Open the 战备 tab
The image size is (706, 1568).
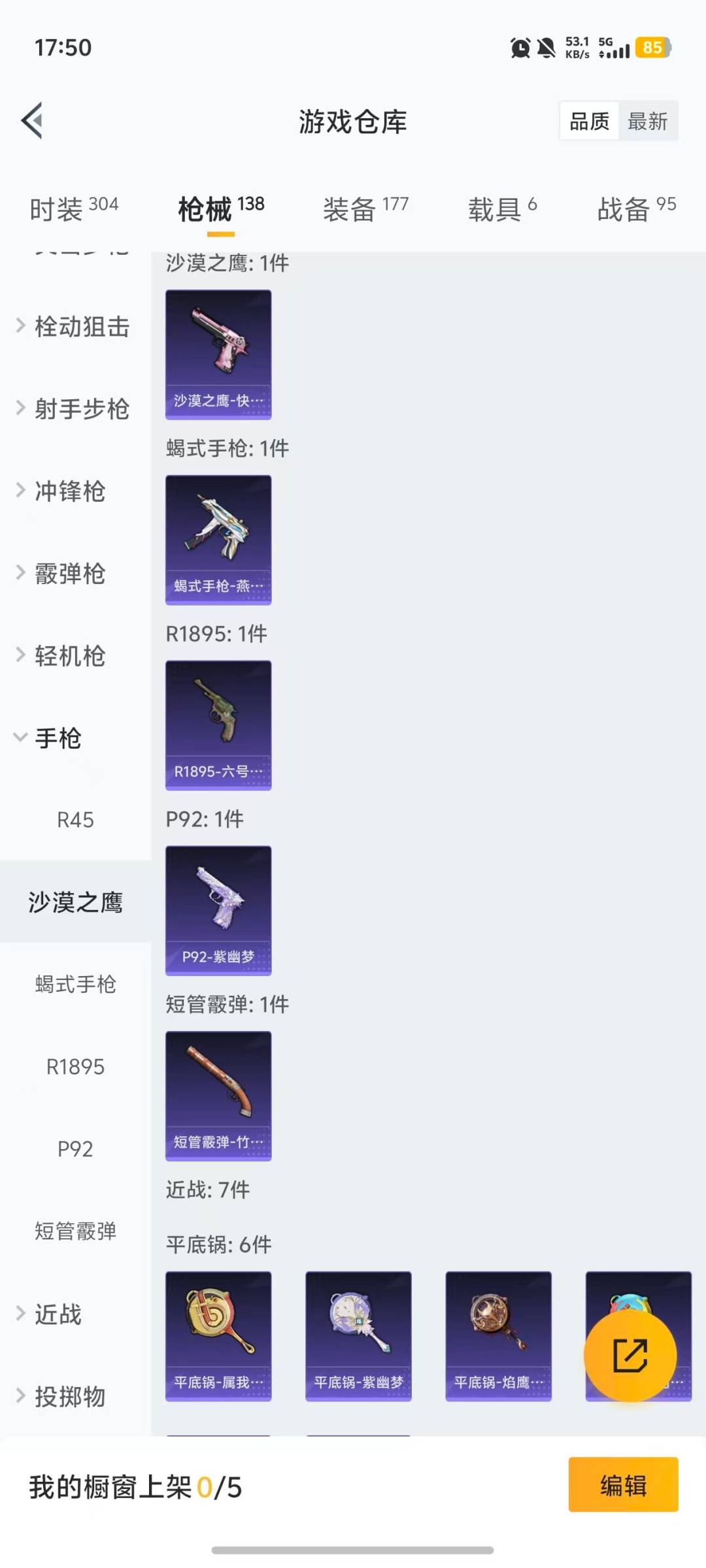click(632, 206)
